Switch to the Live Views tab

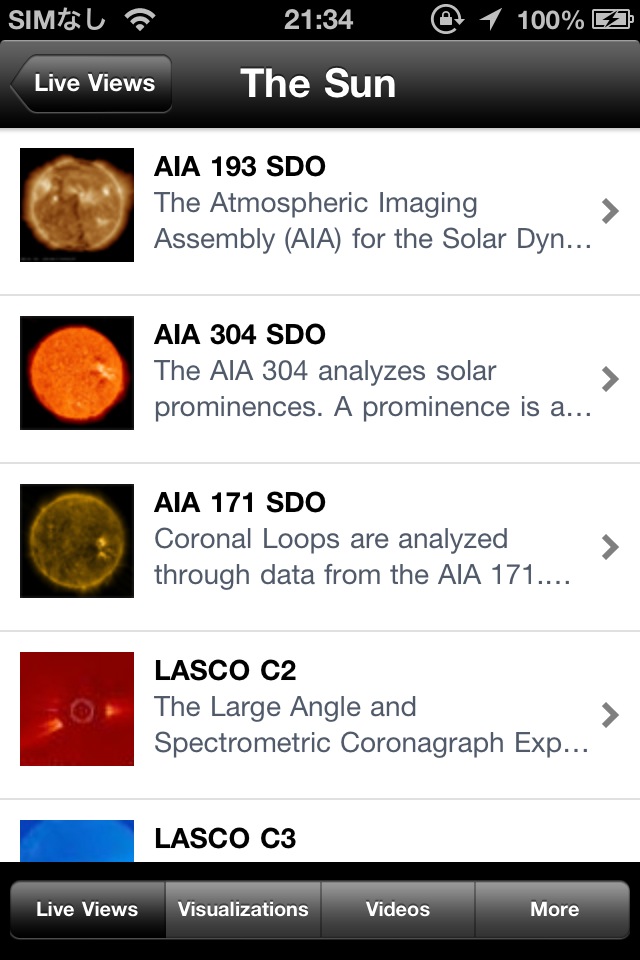(87, 910)
